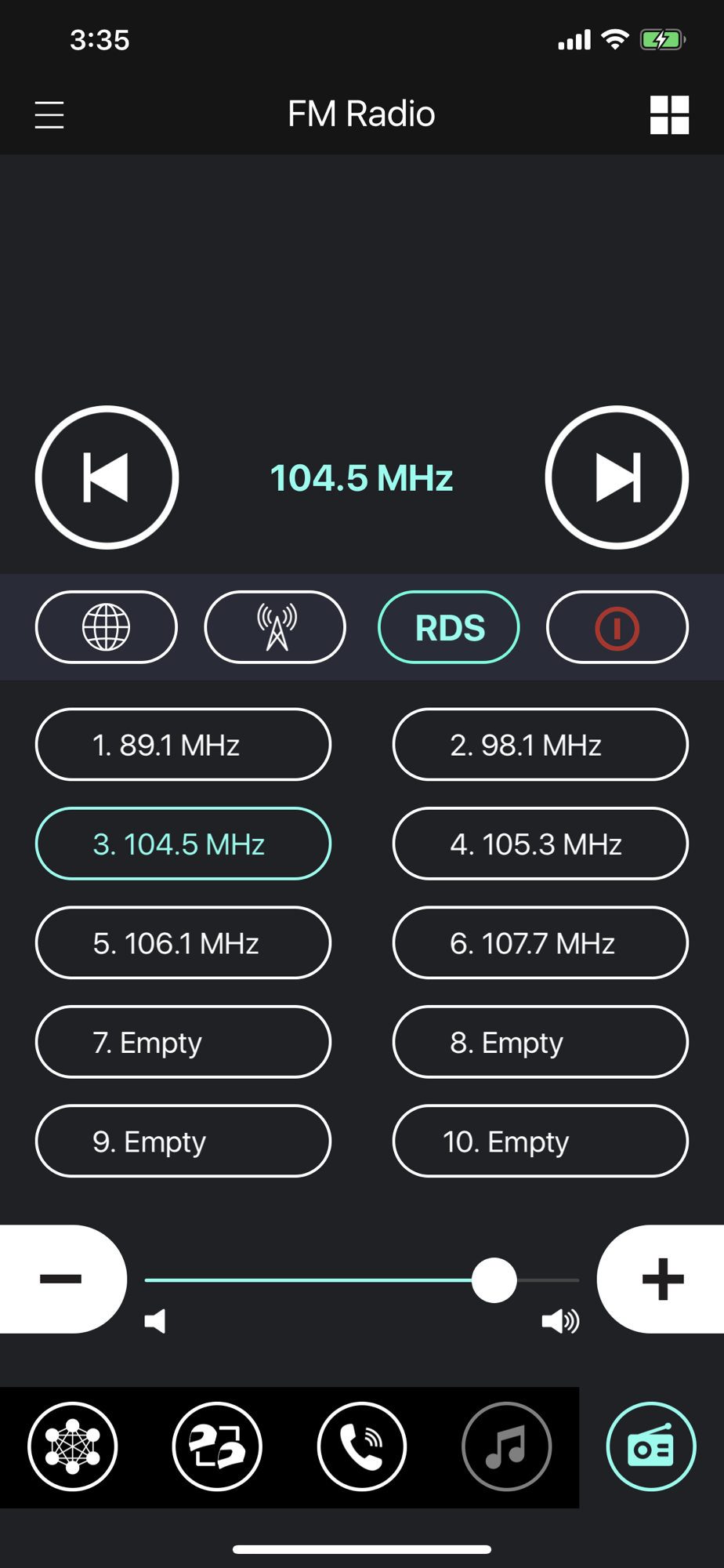Toggle the RDS option
Image resolution: width=724 pixels, height=1568 pixels.
pyautogui.click(x=449, y=627)
